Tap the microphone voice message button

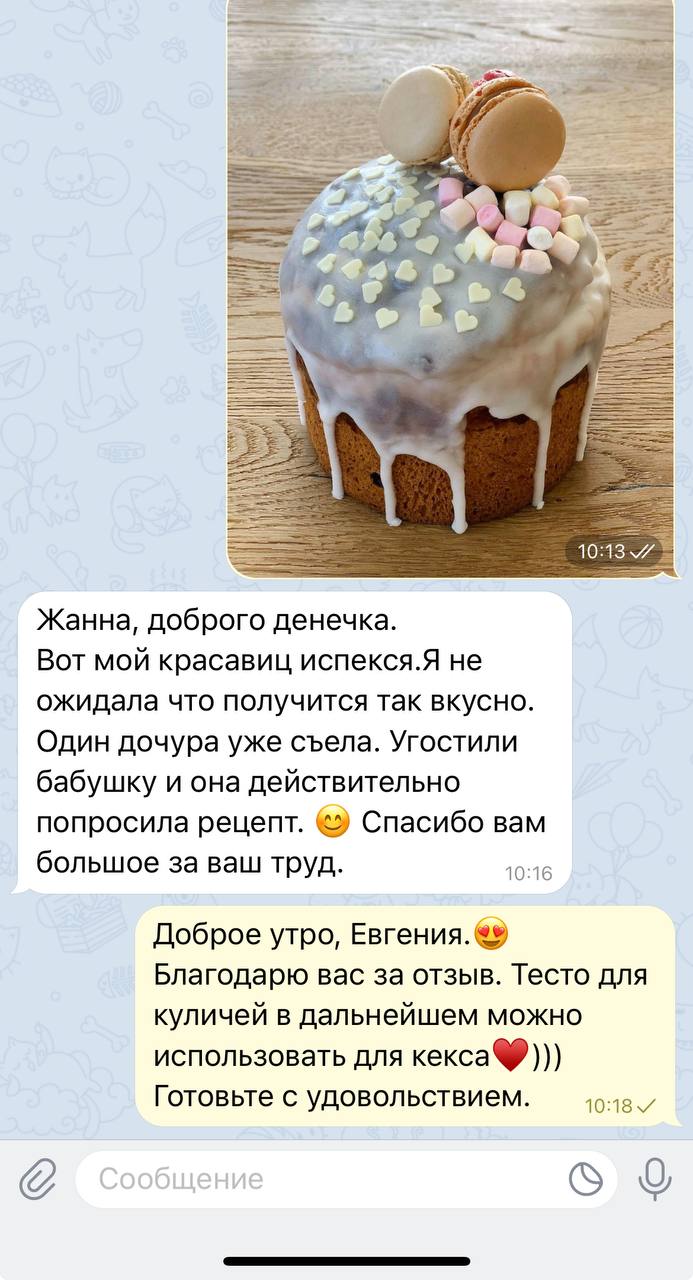click(655, 1180)
